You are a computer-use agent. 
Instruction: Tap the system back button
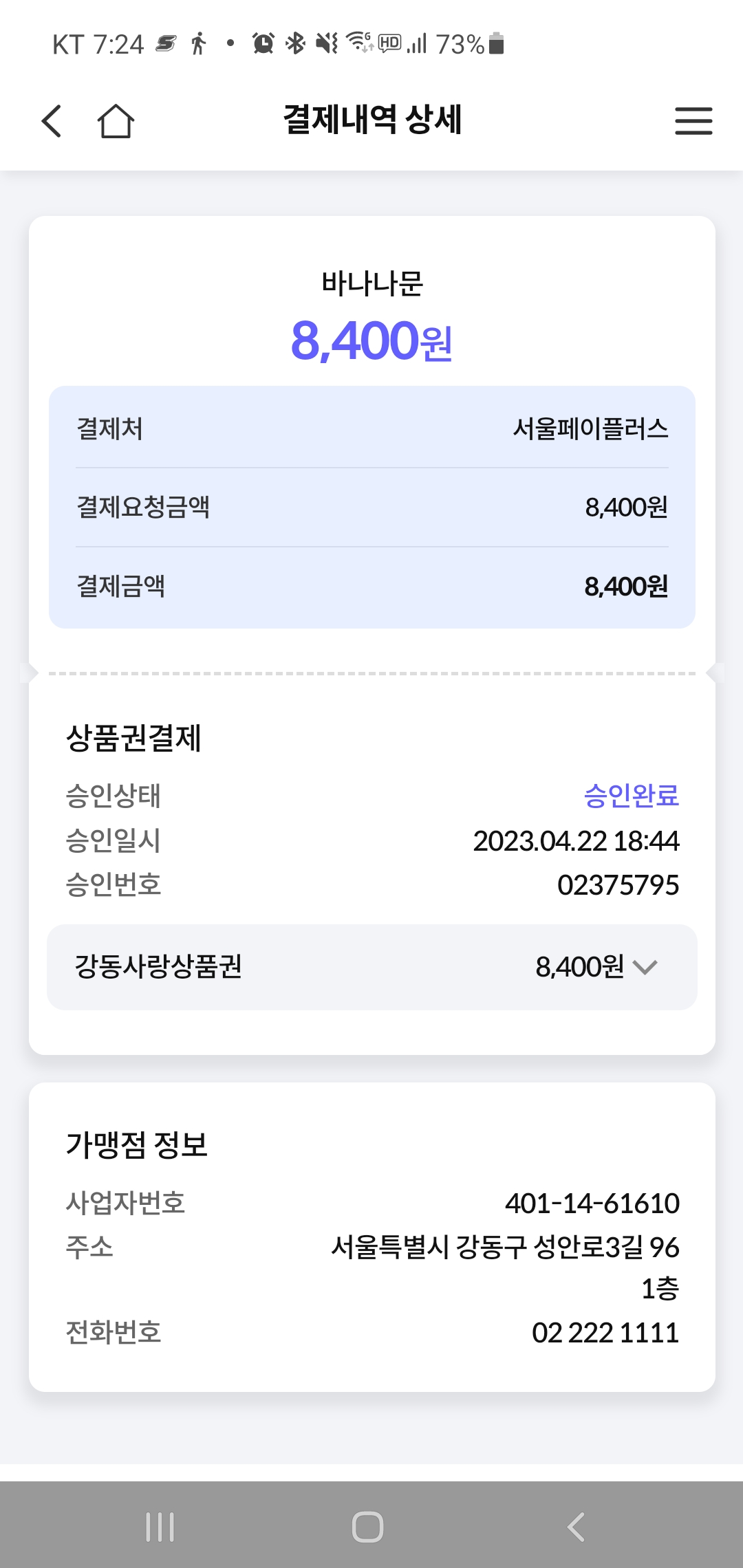[x=577, y=1527]
